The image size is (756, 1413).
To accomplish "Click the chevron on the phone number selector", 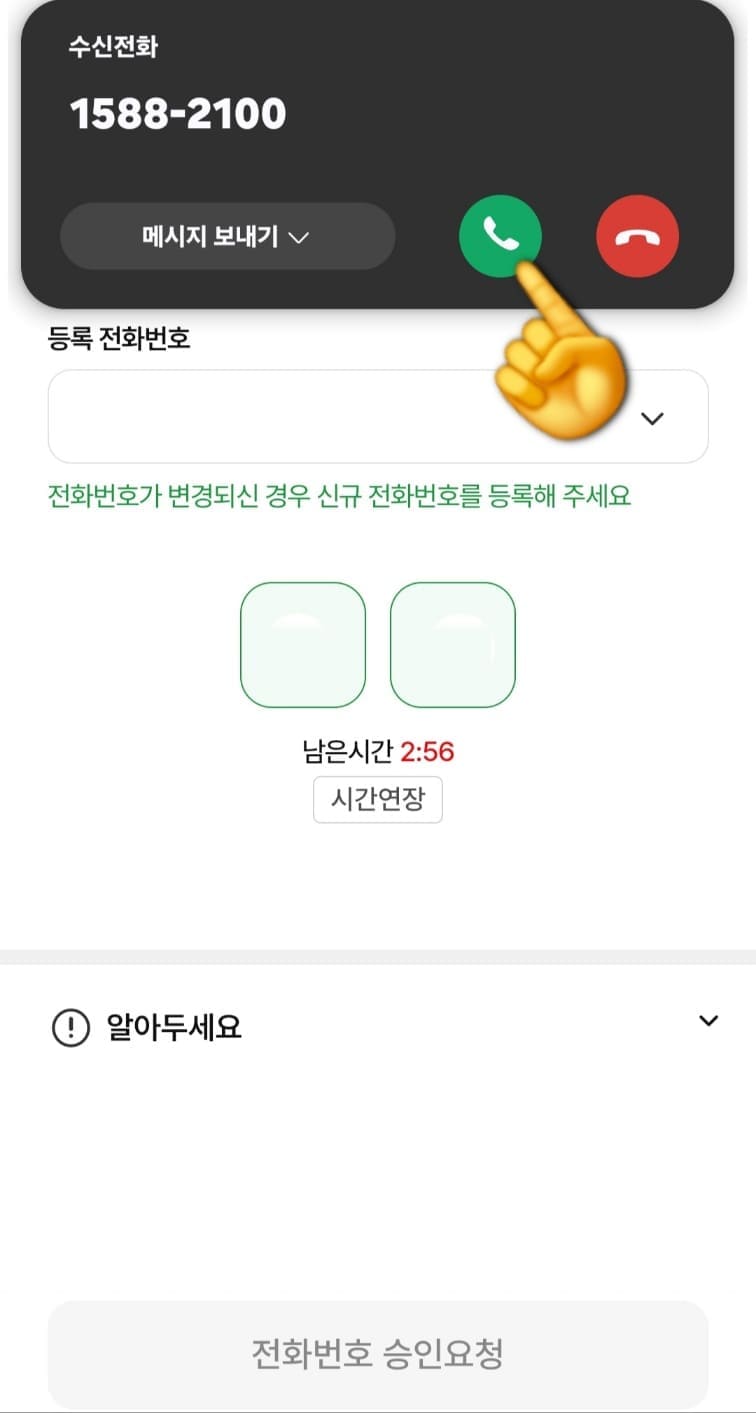I will tap(651, 417).
